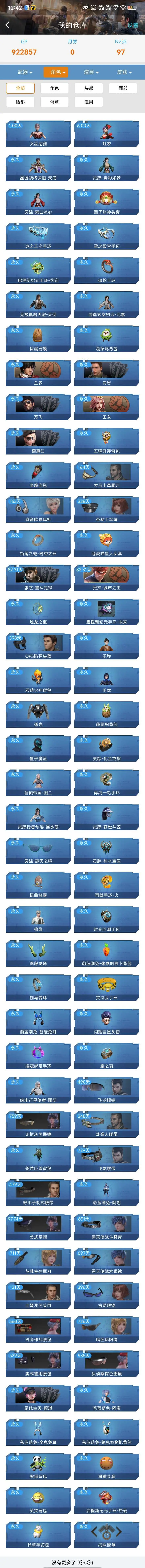Viewport: 145px width, 1568px height.
Task: Expand the 武器 category dropdown
Action: [24, 72]
